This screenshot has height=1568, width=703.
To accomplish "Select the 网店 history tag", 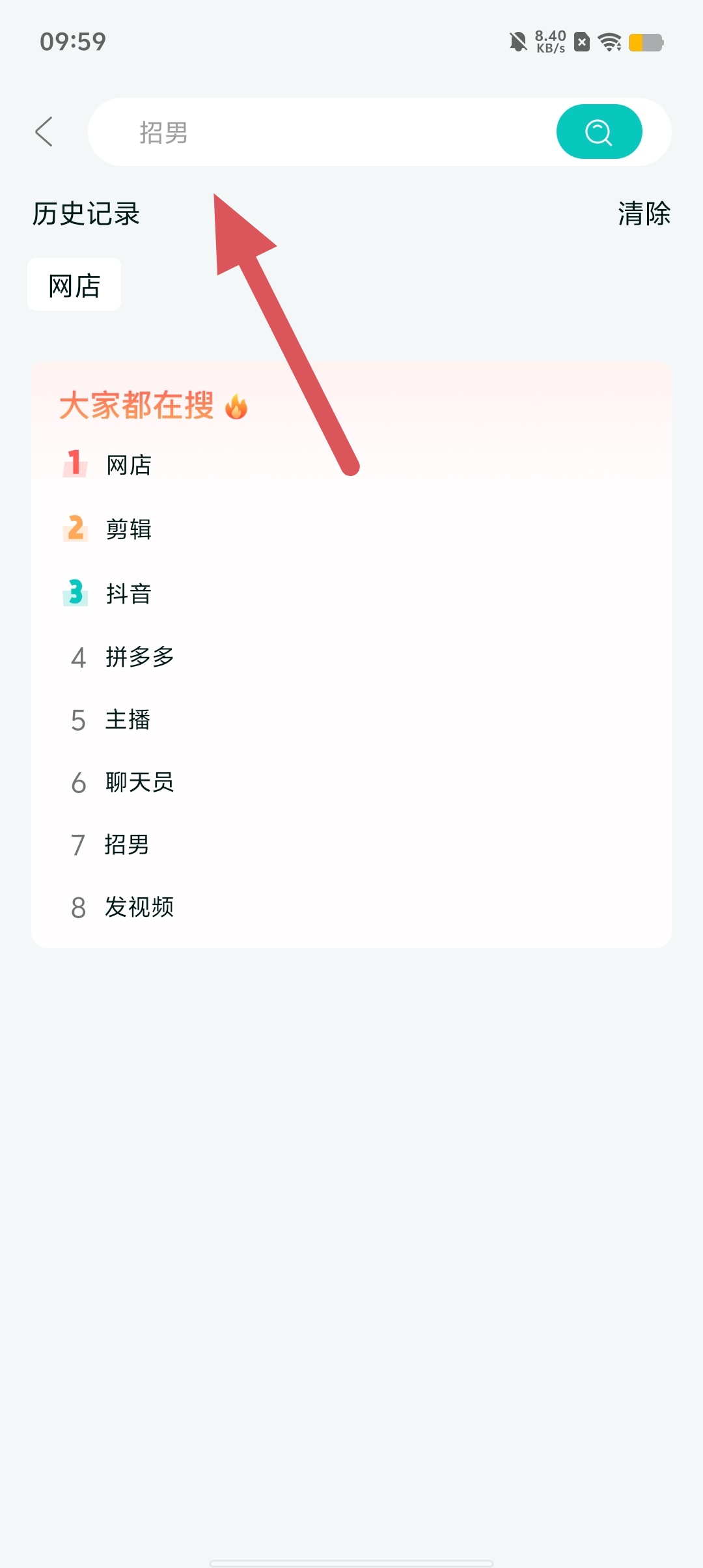I will point(74,283).
